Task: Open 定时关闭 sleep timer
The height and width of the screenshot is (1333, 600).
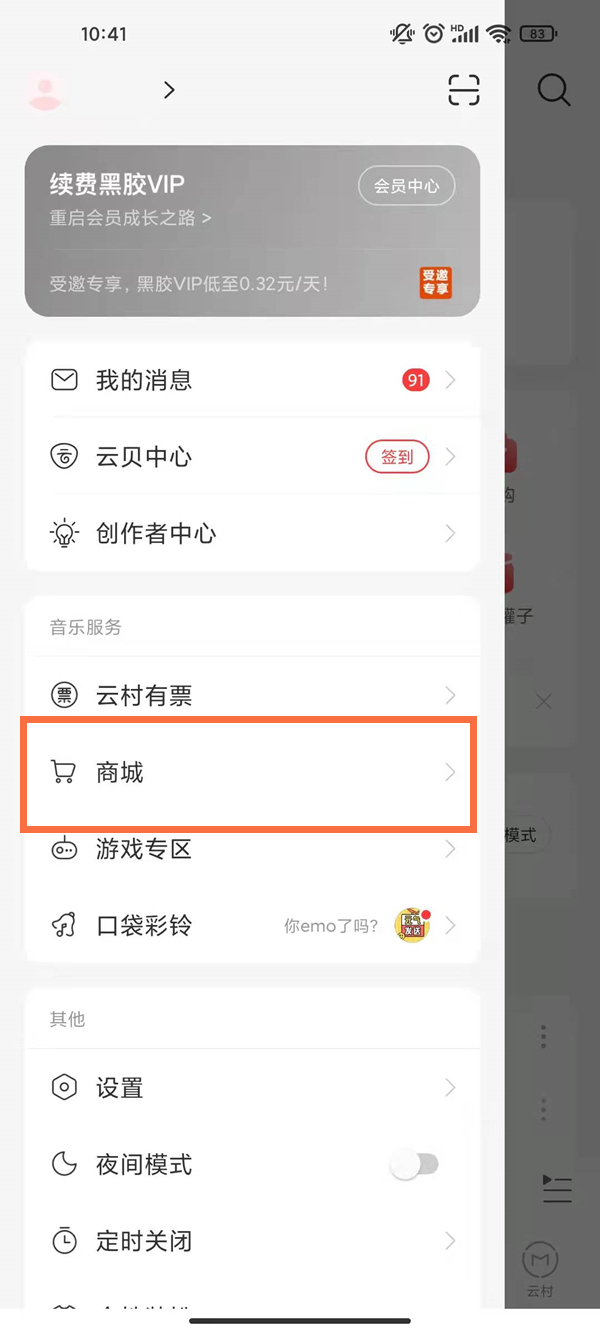Action: [x=252, y=1241]
